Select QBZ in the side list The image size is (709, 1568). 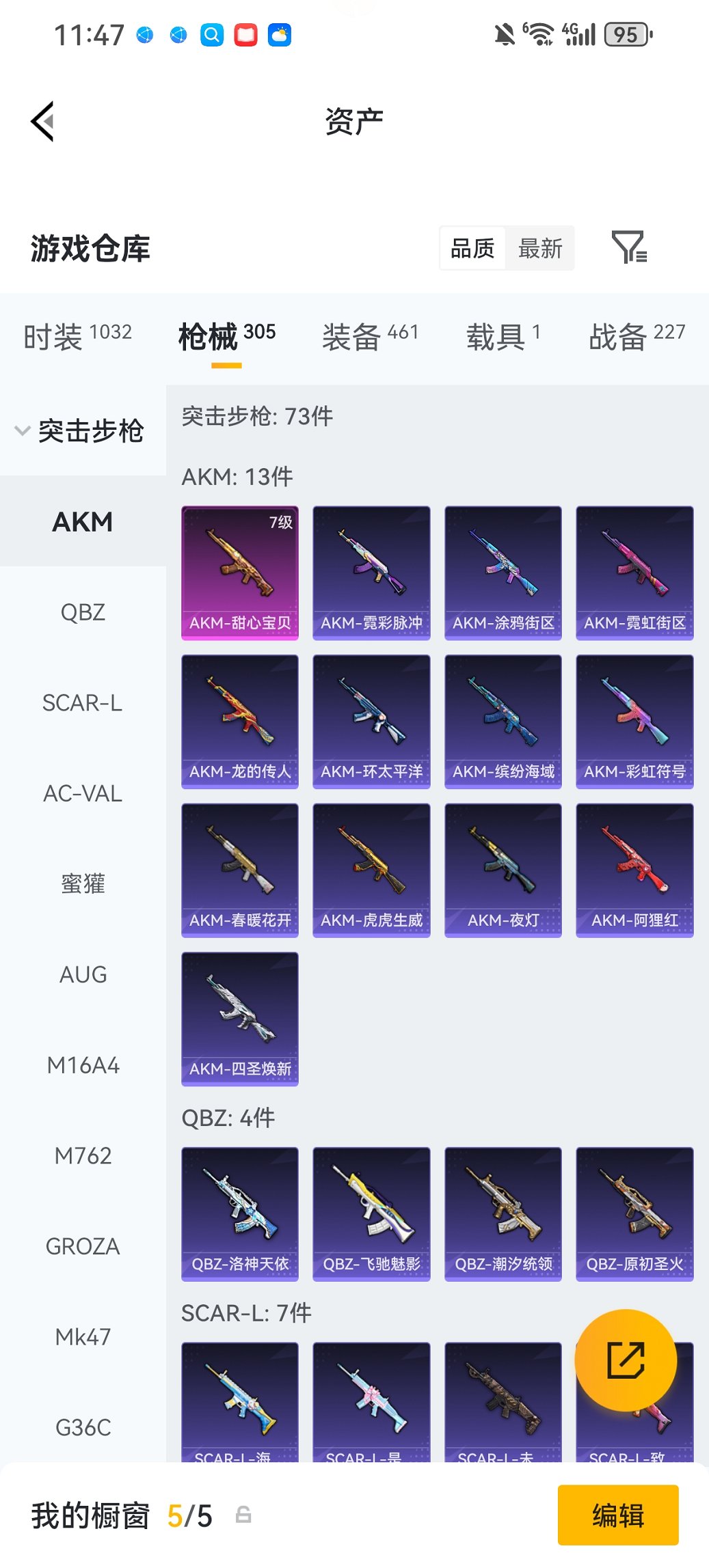[x=83, y=612]
